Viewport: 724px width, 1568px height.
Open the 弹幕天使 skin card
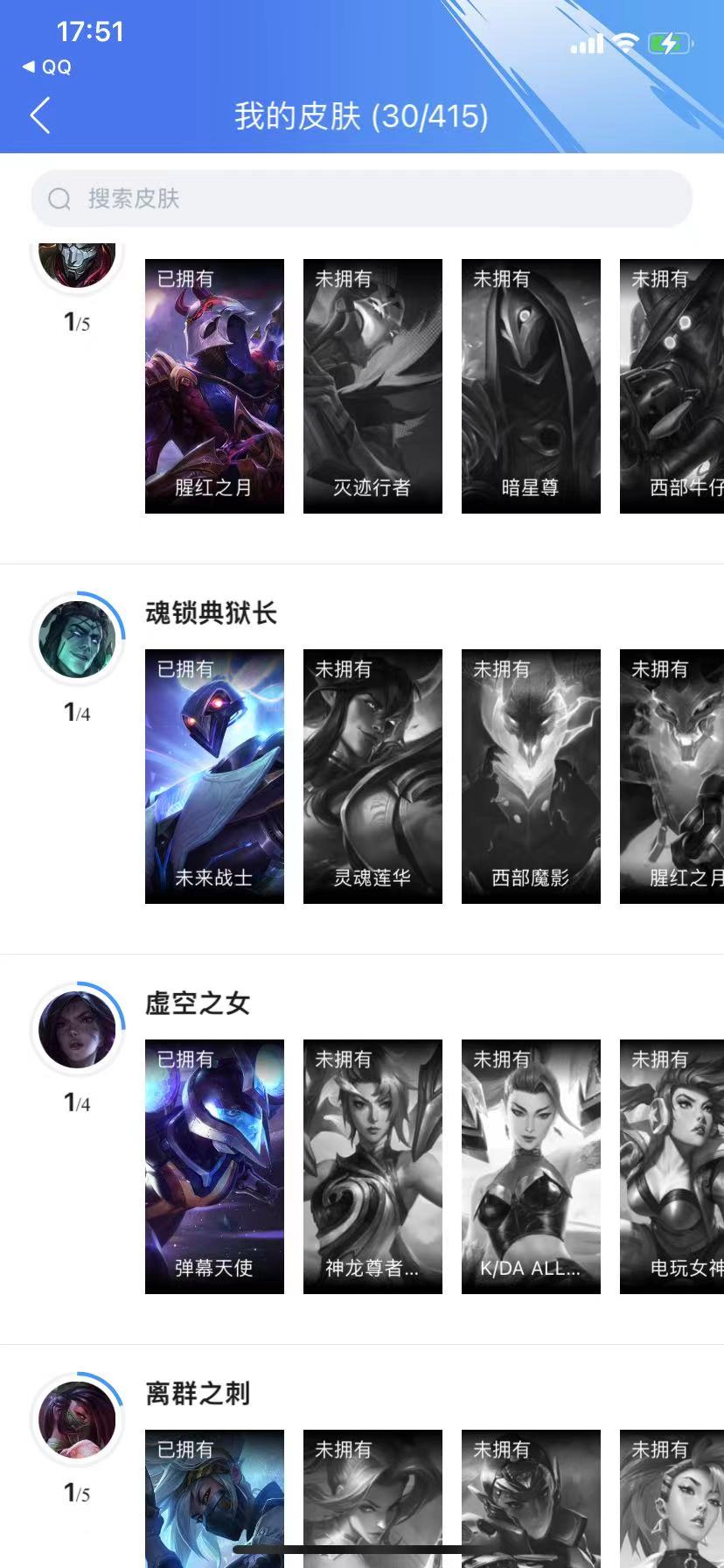coord(214,1166)
